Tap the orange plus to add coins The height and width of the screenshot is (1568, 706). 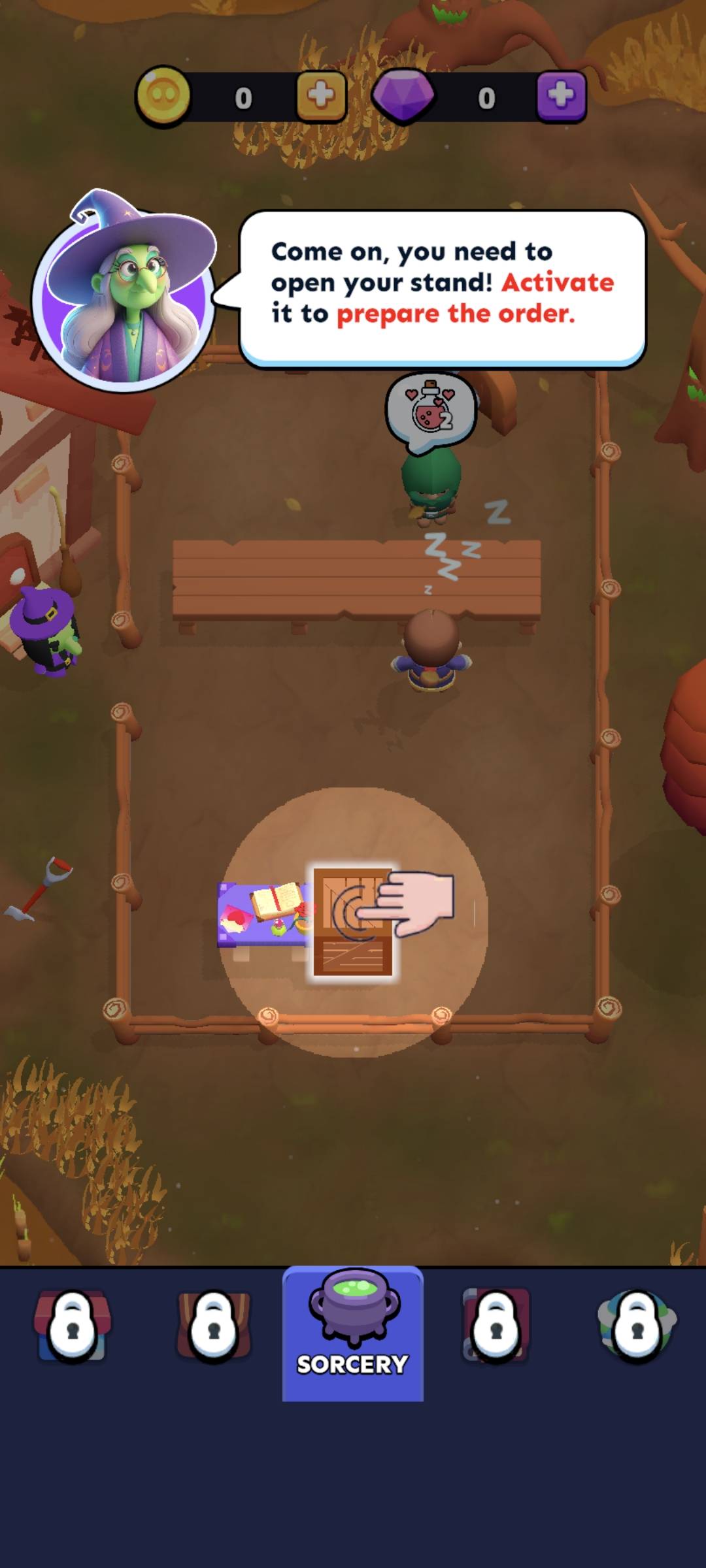click(x=321, y=97)
